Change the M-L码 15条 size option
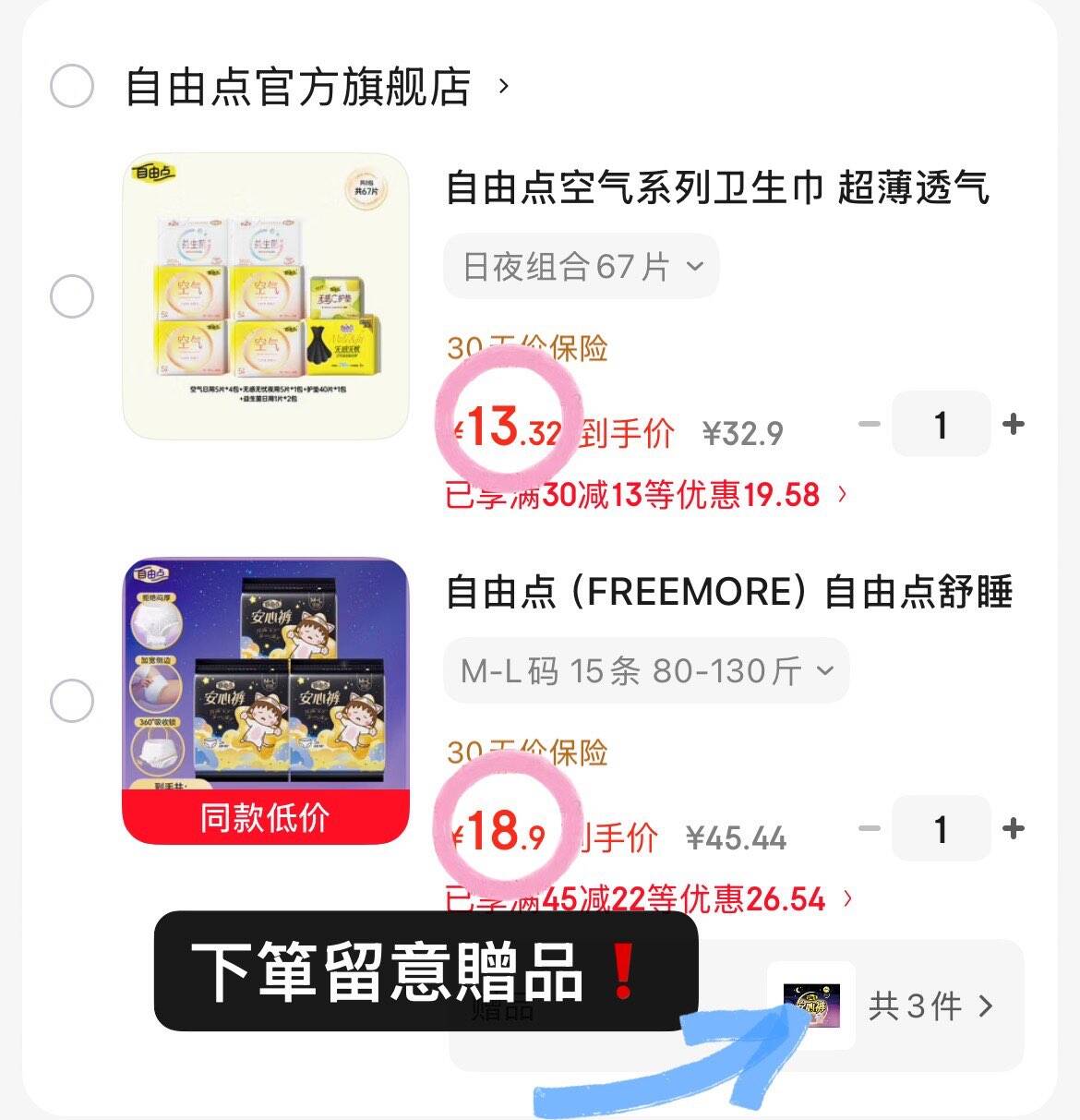This screenshot has height=1120, width=1080. [646, 670]
